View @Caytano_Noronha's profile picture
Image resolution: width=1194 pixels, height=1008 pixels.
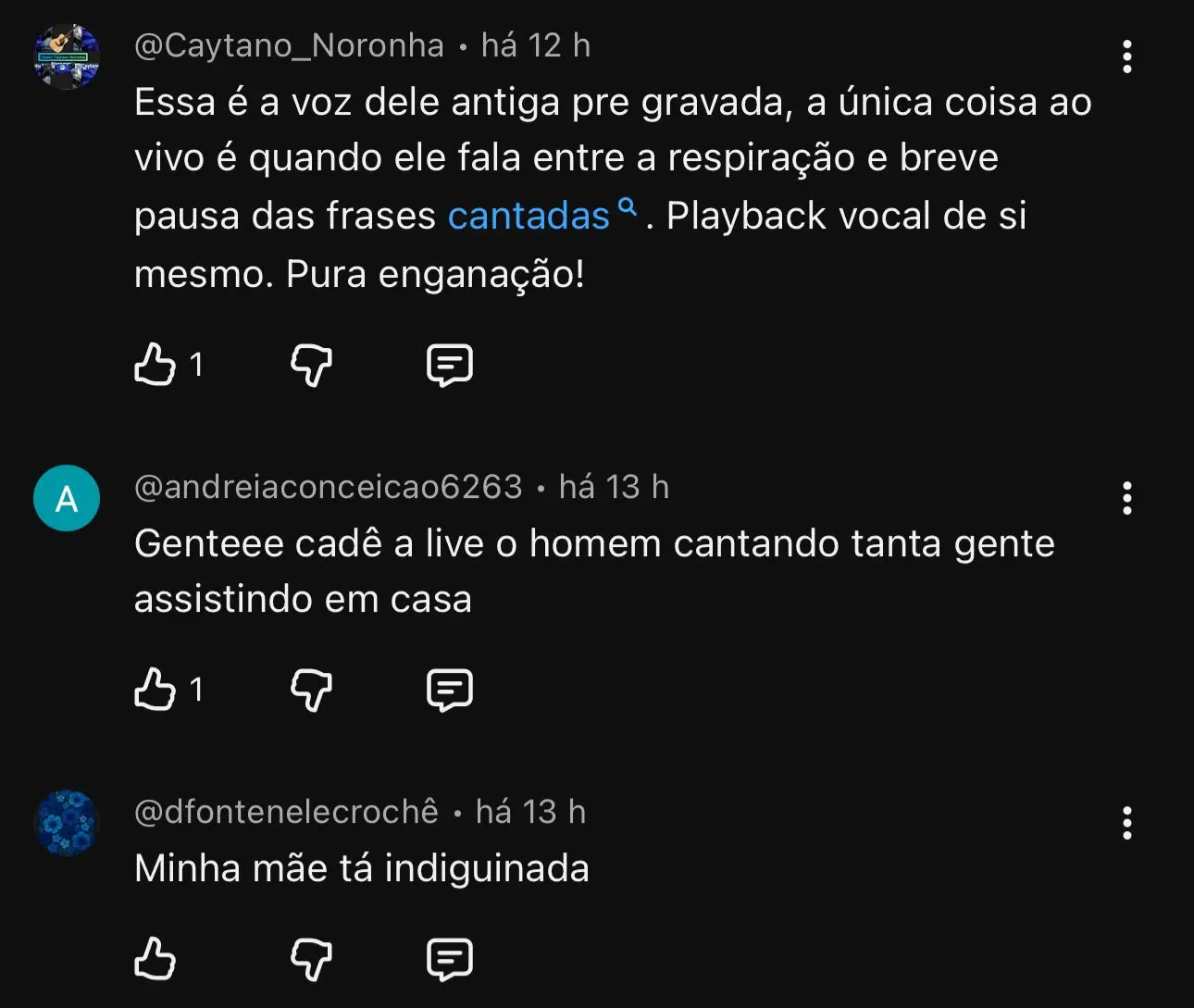pyautogui.click(x=67, y=56)
